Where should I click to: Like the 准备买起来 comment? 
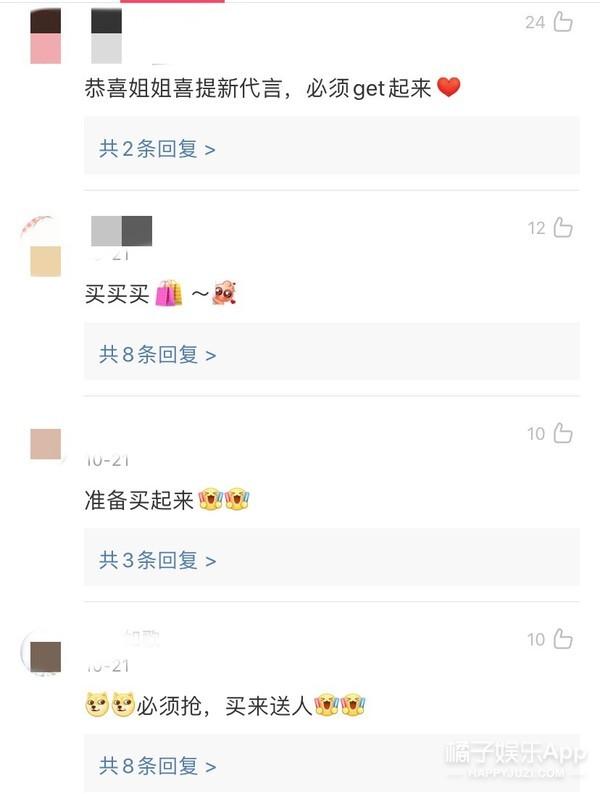pyautogui.click(x=563, y=433)
